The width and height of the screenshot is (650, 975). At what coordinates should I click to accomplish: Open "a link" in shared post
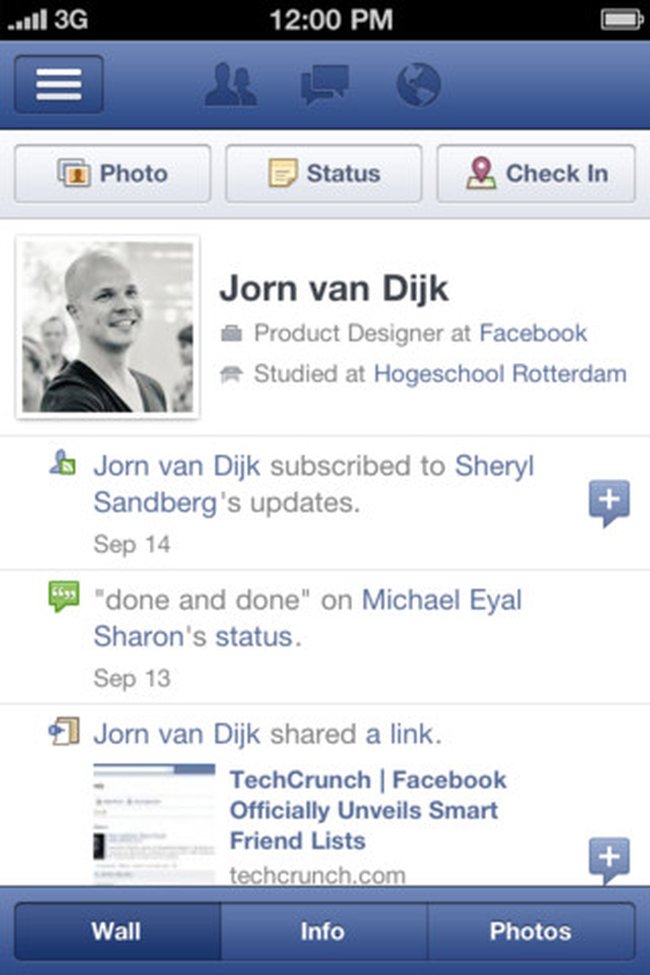pyautogui.click(x=400, y=735)
